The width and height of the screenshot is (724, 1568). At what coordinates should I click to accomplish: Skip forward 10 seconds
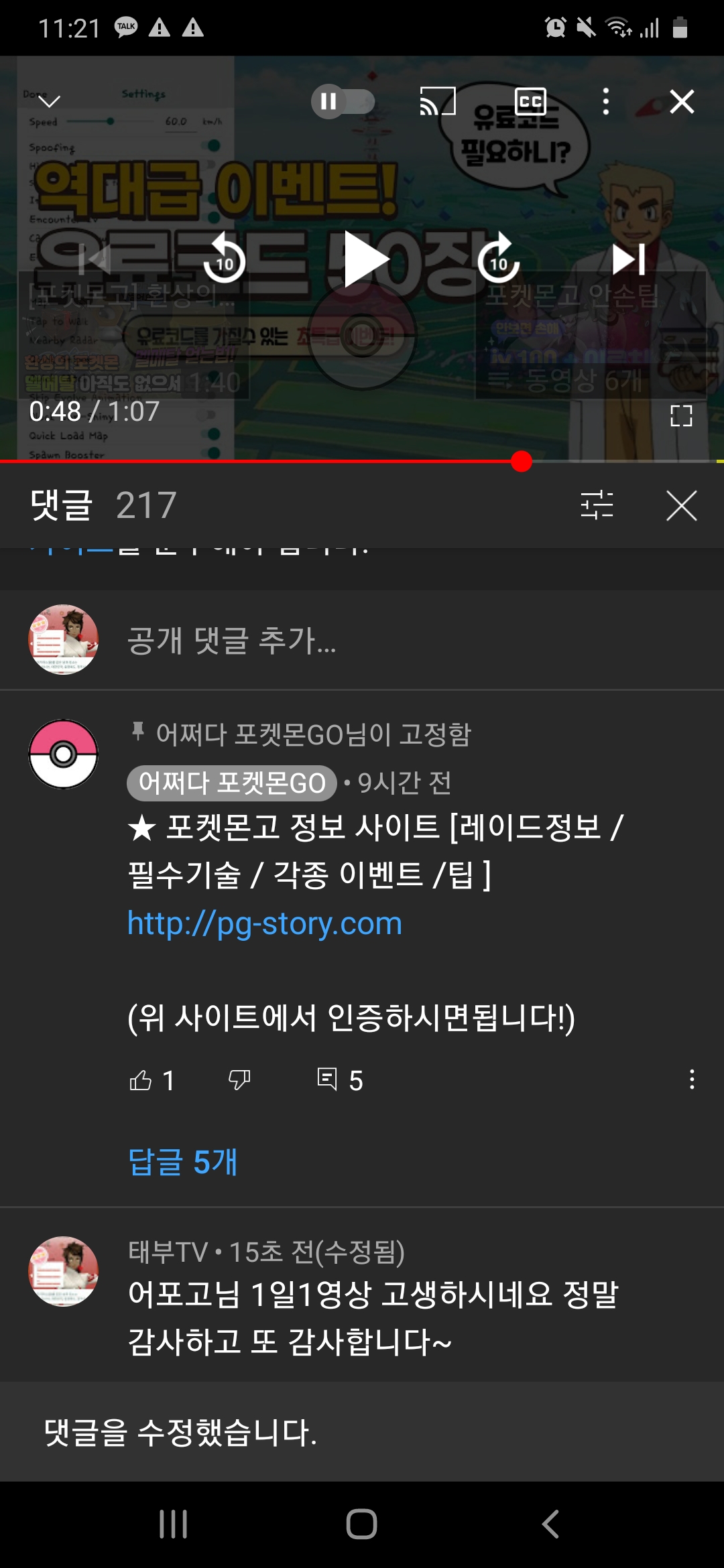[x=499, y=259]
